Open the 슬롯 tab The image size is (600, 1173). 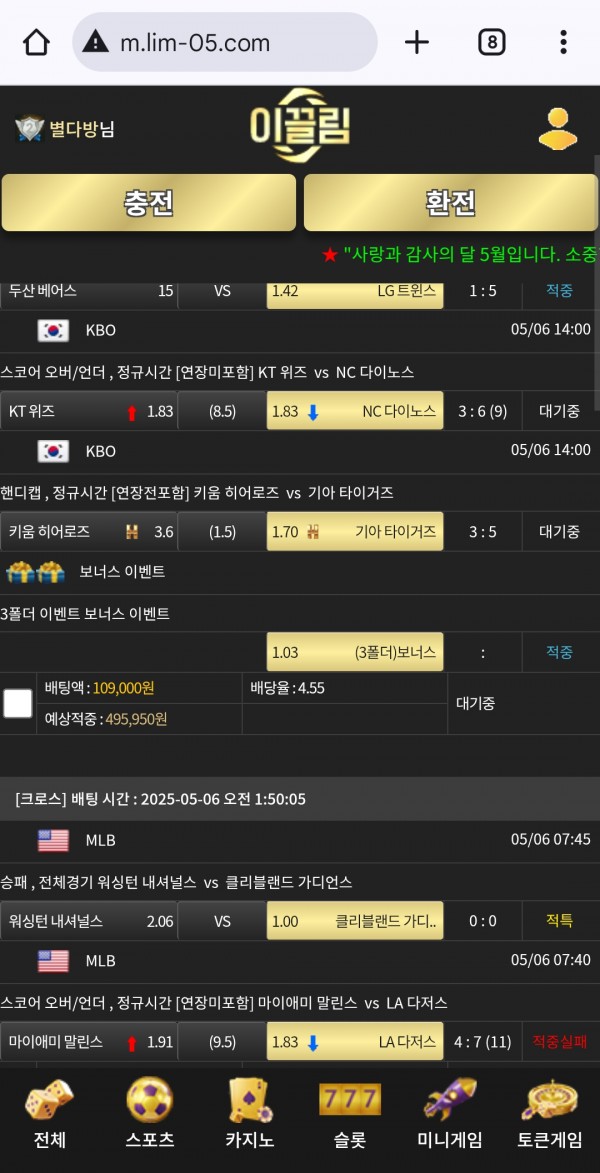(x=350, y=1115)
